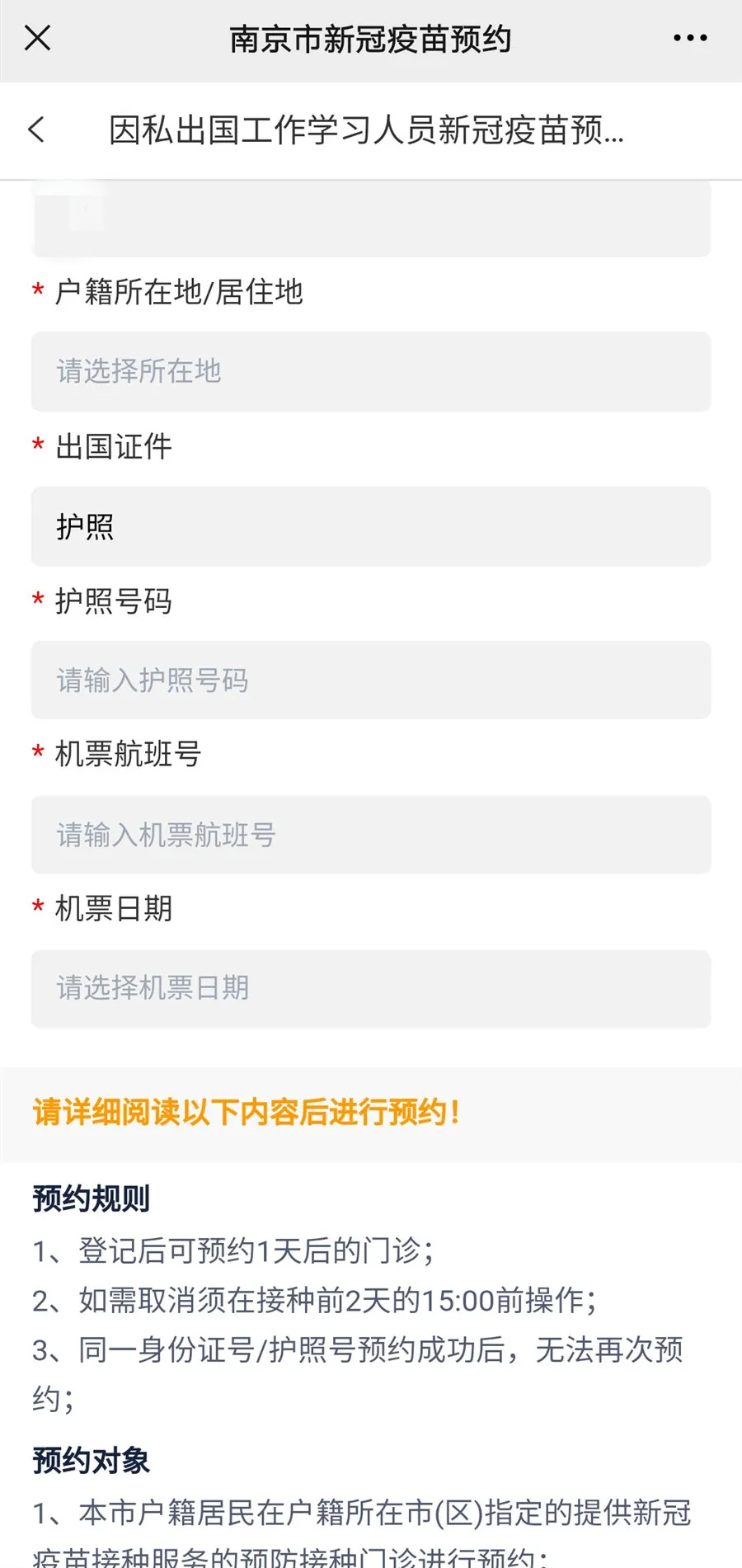
Task: Pick a 机票日期 date
Action: pyautogui.click(x=371, y=989)
